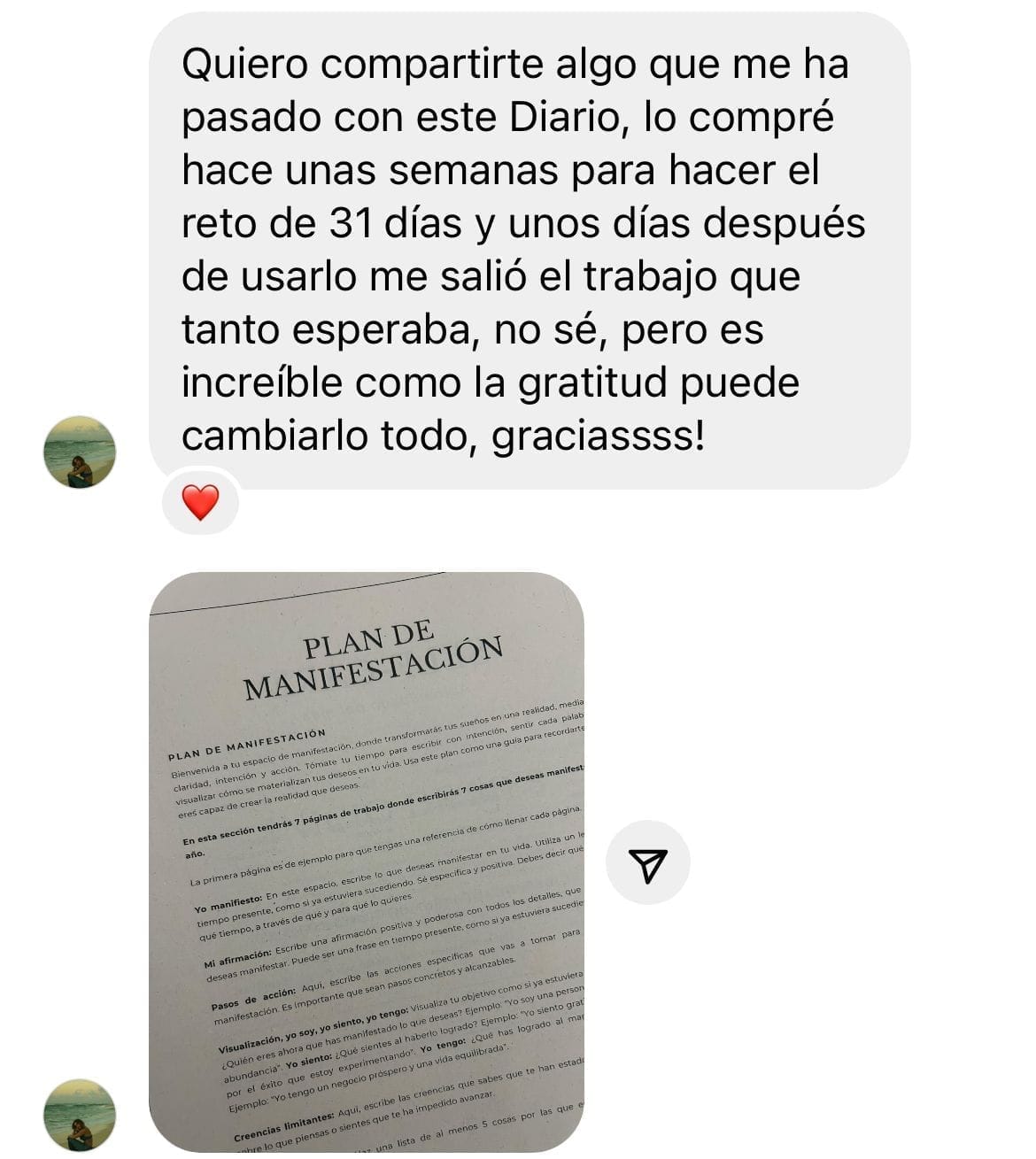Open sender's avatar beside the text message
The image size is (1036, 1159).
point(80,452)
